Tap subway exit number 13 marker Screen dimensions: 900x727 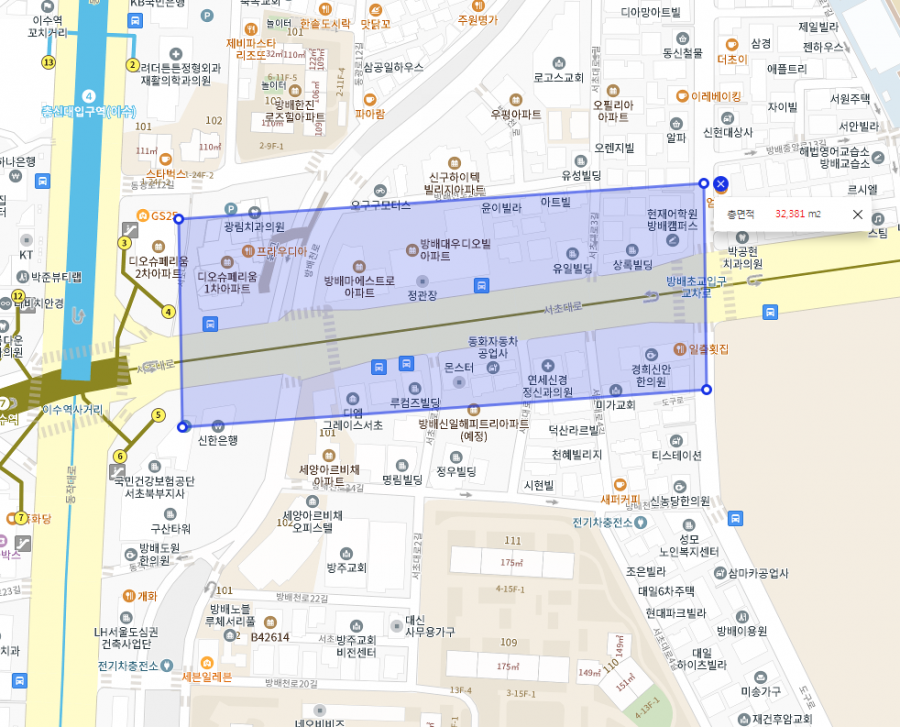pos(48,62)
